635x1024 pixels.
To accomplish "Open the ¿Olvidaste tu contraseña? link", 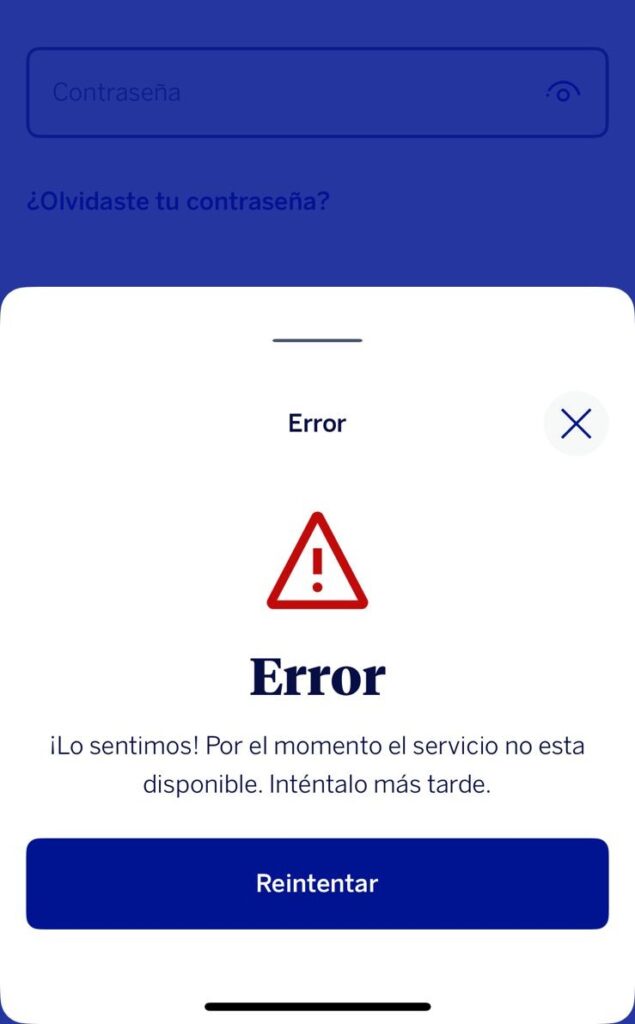I will 178,201.
